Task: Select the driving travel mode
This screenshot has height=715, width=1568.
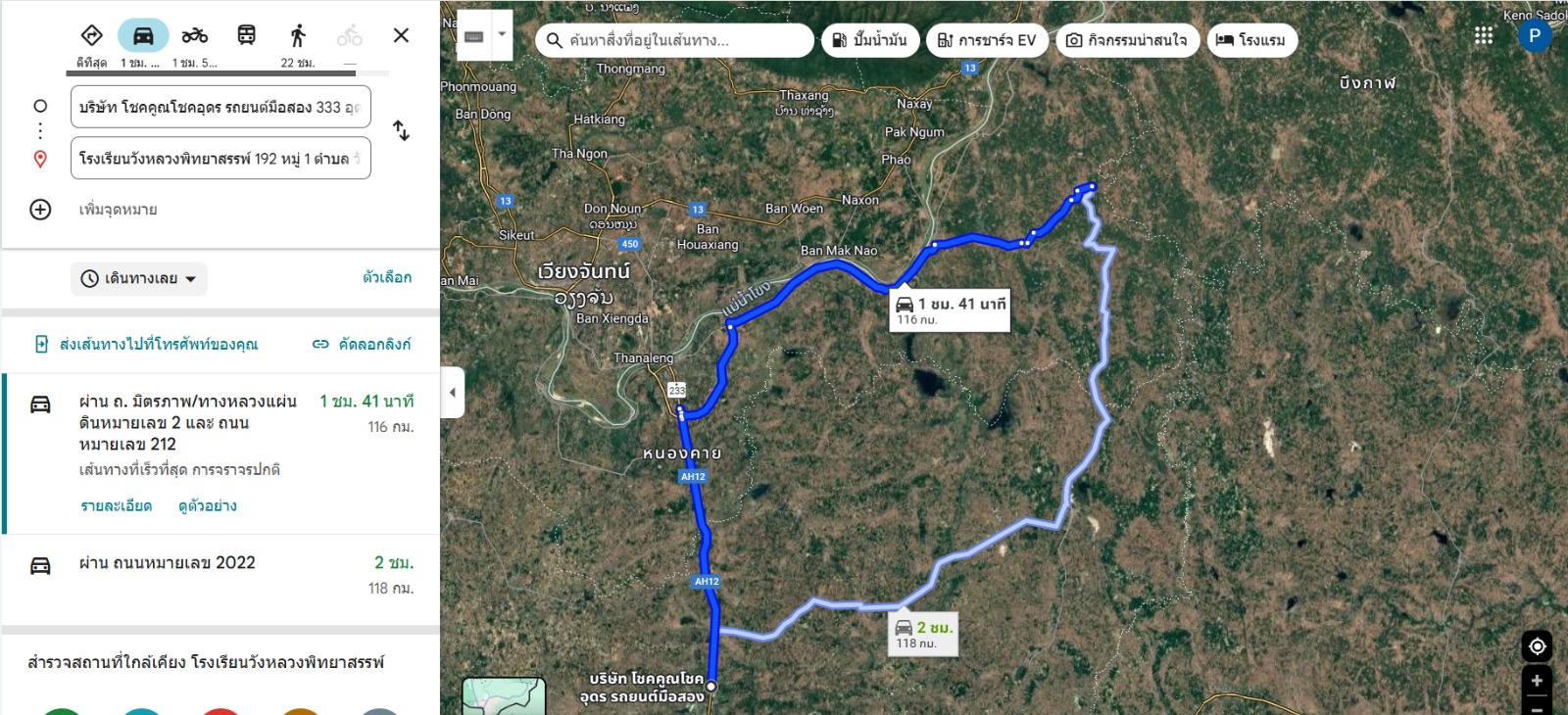Action: click(143, 36)
